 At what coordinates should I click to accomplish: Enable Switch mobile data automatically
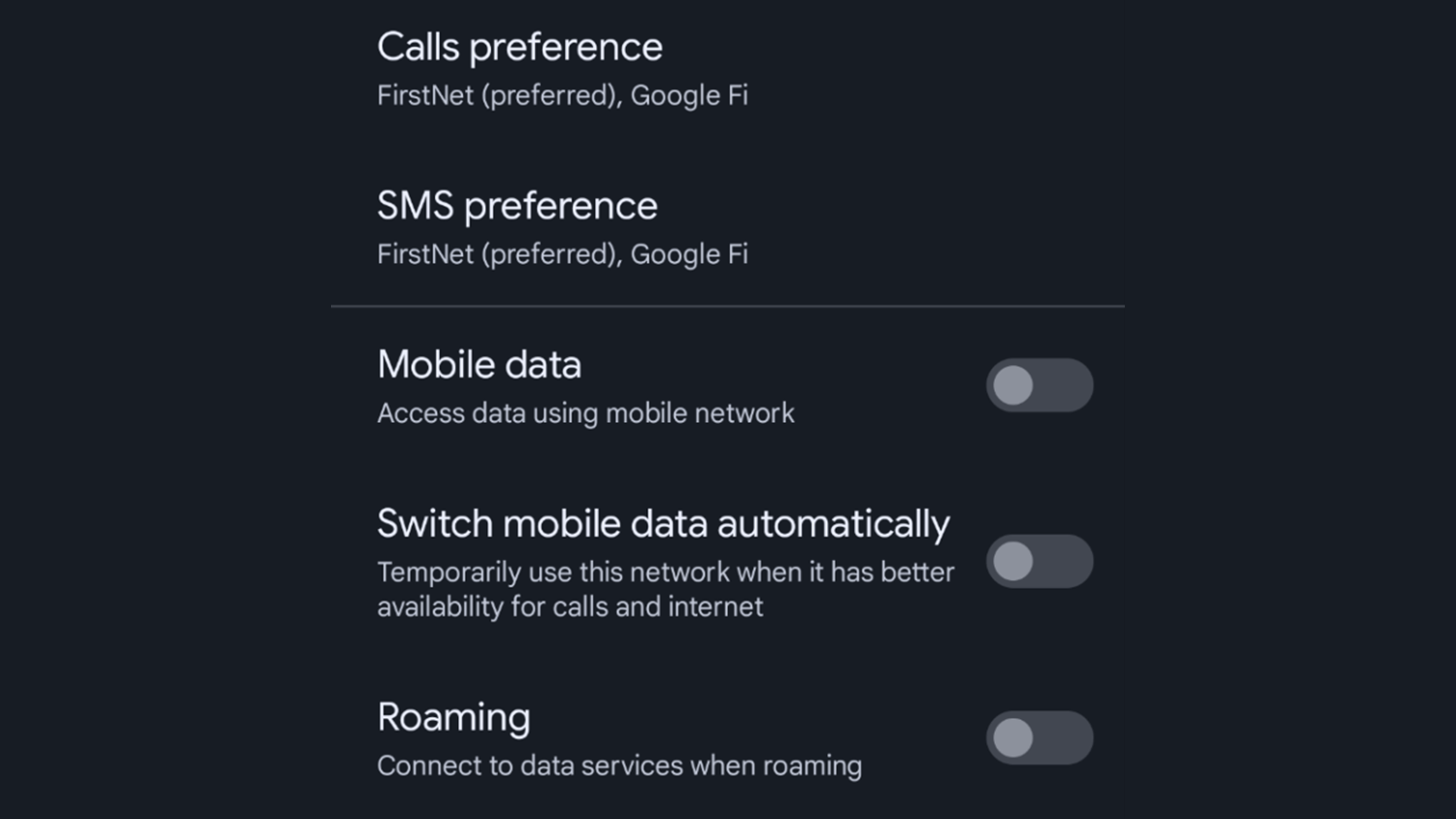(x=1039, y=561)
